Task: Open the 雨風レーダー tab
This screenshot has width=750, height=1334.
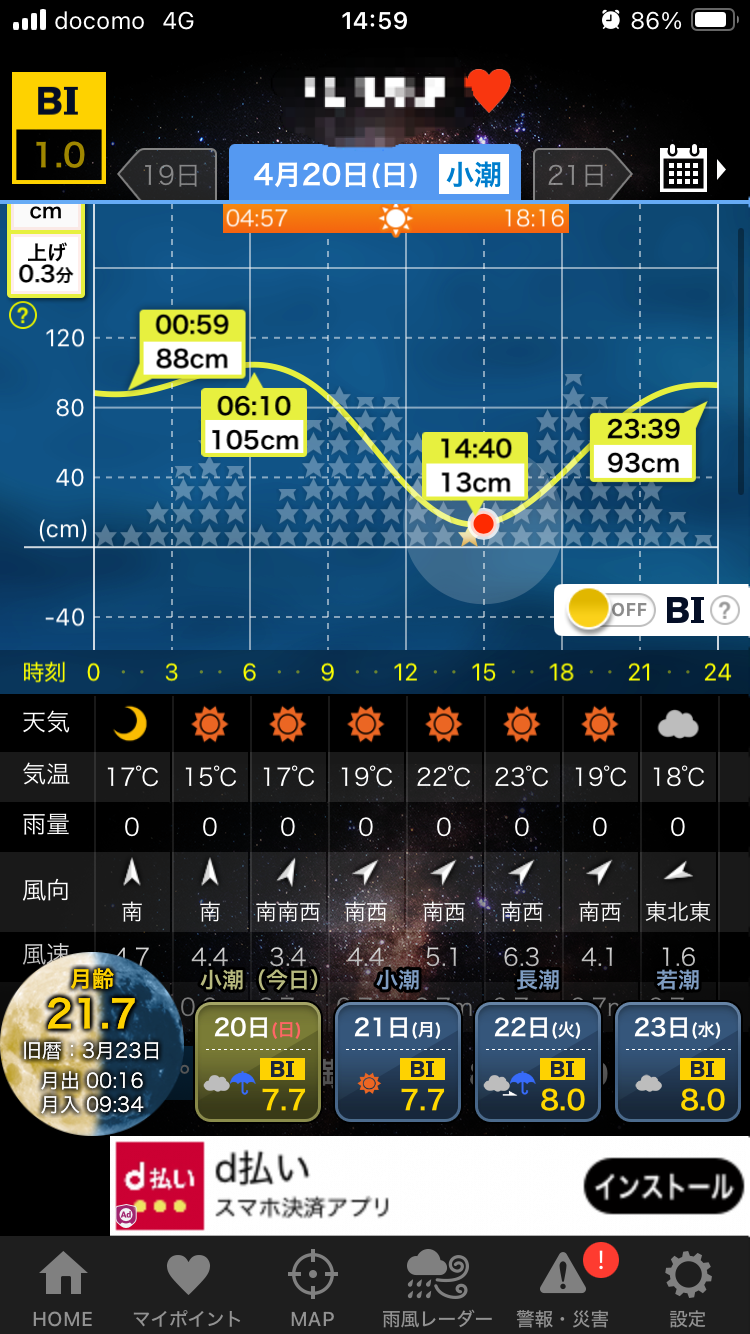Action: click(437, 1289)
